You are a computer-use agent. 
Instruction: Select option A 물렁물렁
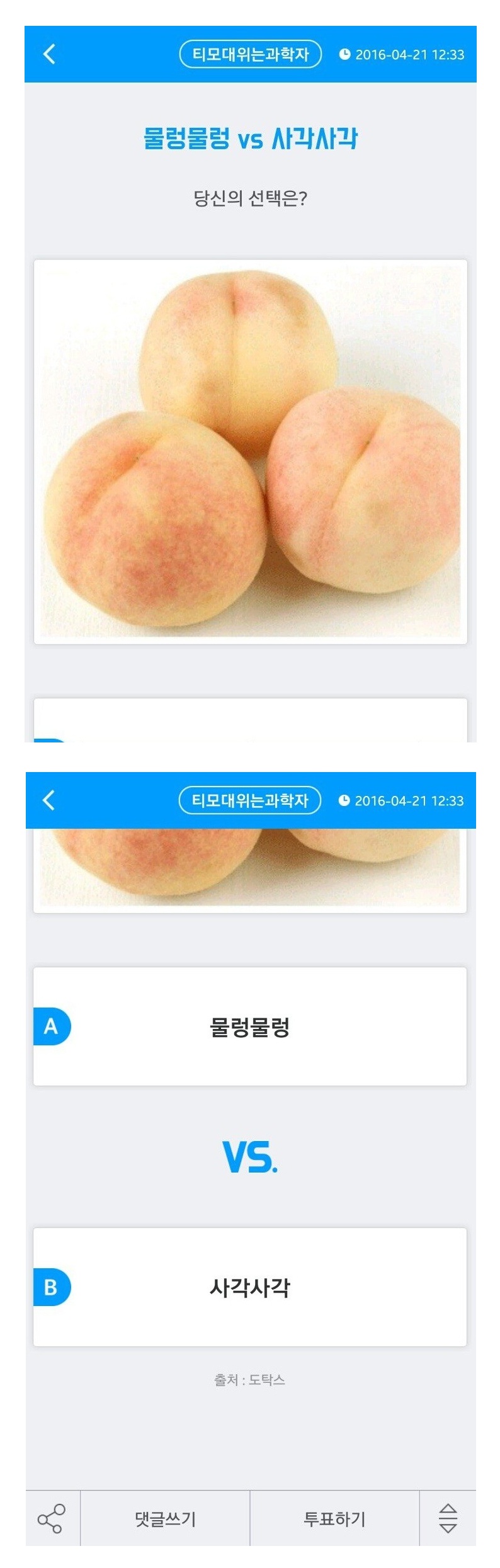coord(249,1026)
